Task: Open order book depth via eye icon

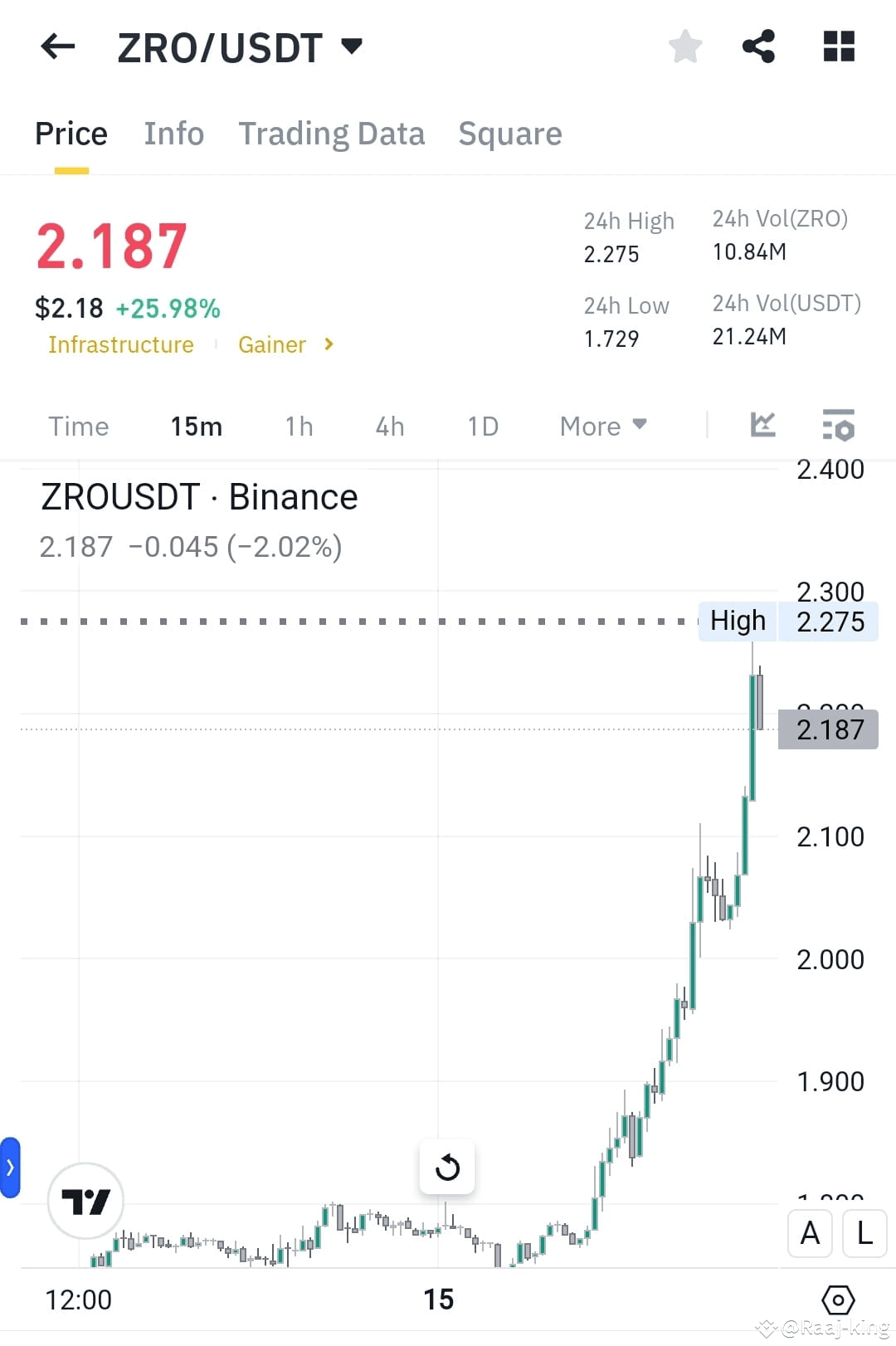Action: click(x=838, y=1300)
